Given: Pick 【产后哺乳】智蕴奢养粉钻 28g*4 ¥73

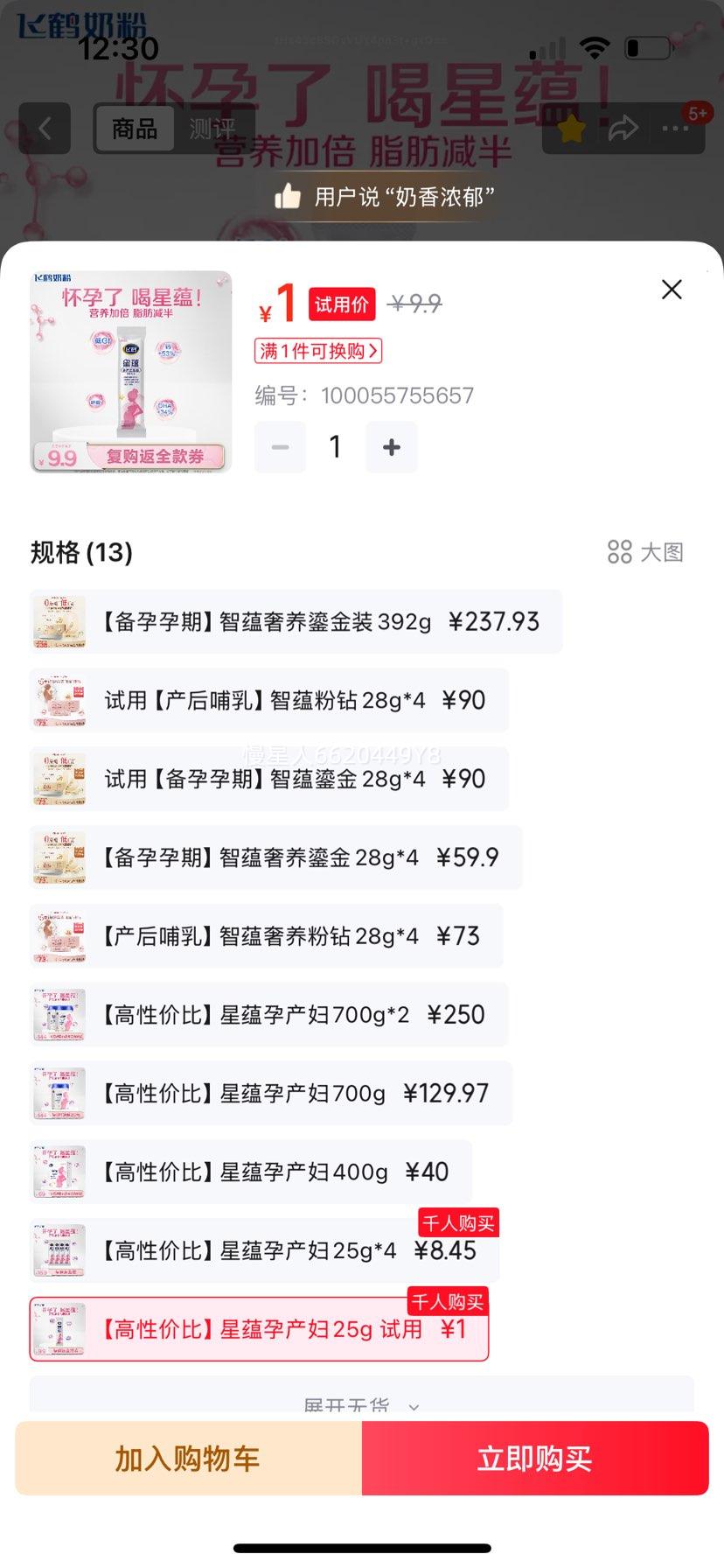Looking at the screenshot, I should [x=267, y=936].
